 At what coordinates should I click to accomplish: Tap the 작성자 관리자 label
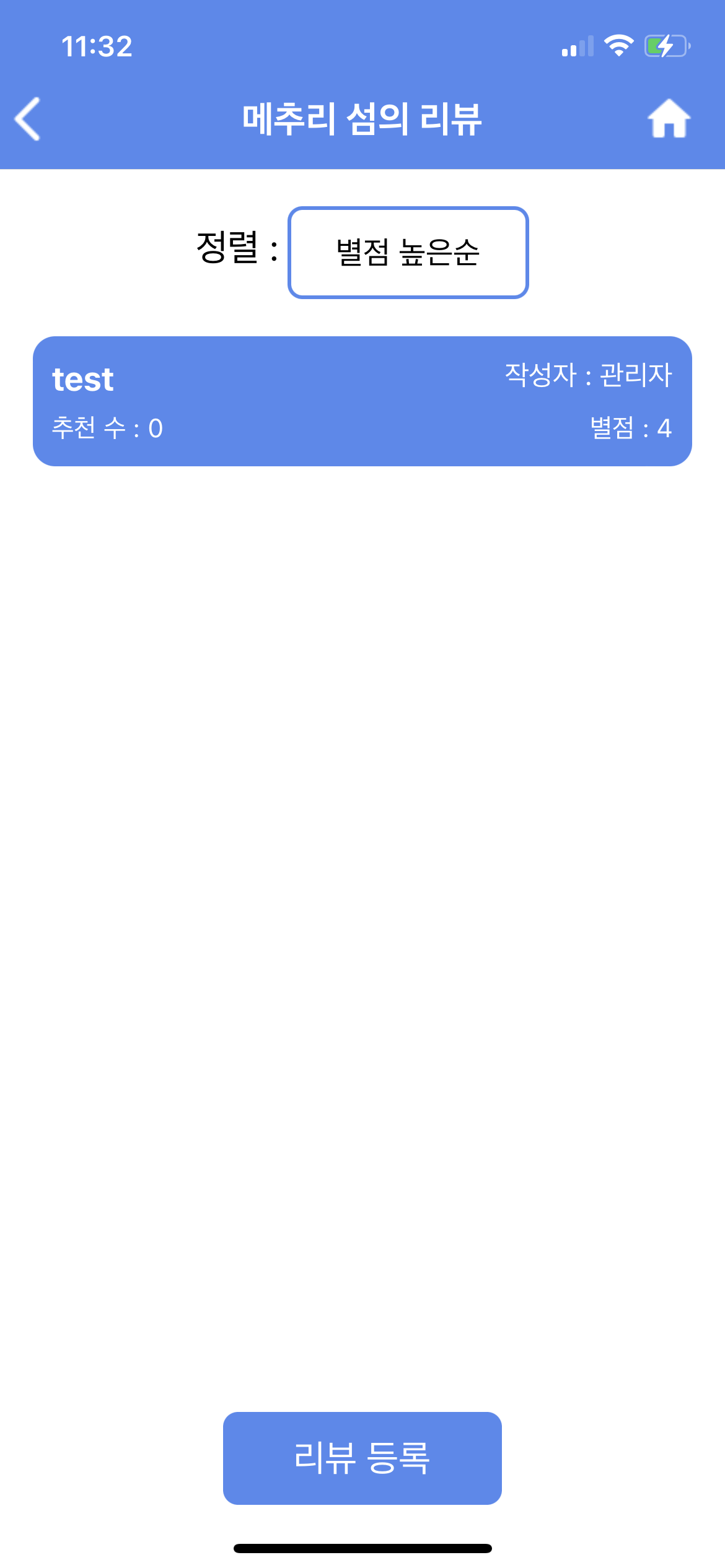point(589,375)
